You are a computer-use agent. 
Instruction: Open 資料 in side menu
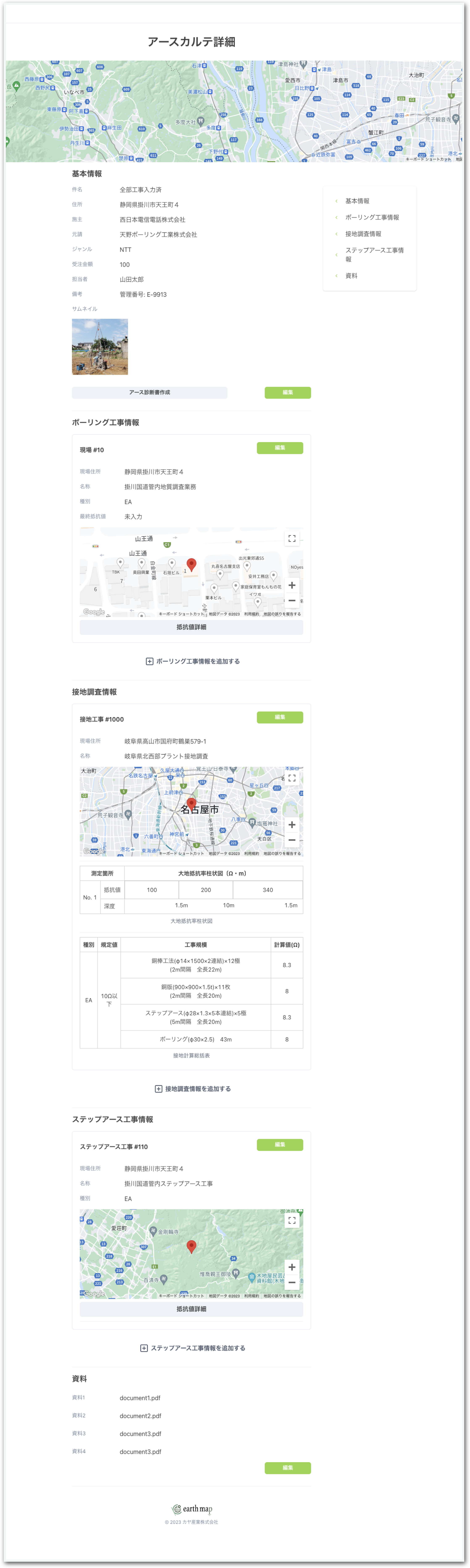[x=351, y=276]
